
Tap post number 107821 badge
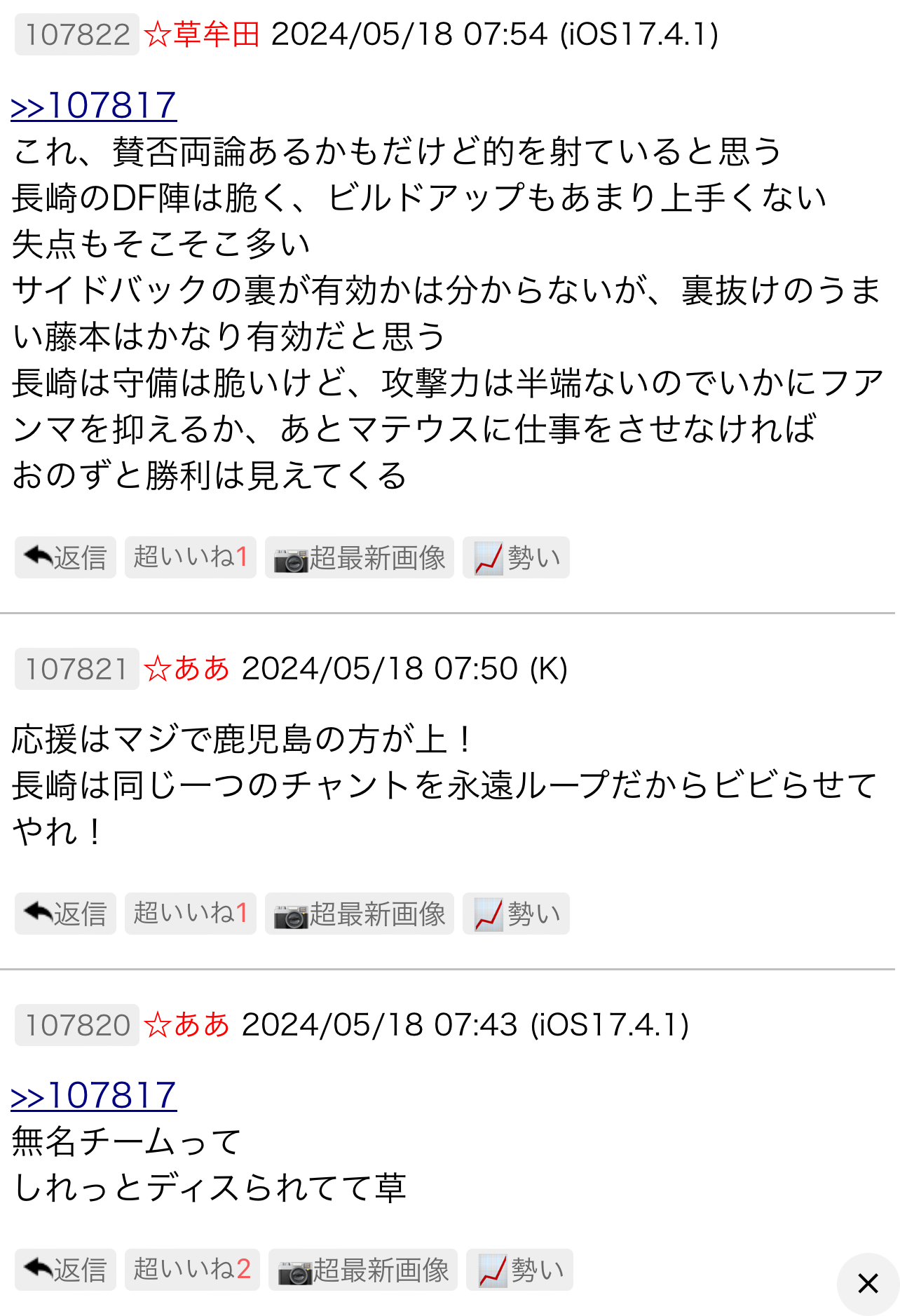(x=76, y=669)
